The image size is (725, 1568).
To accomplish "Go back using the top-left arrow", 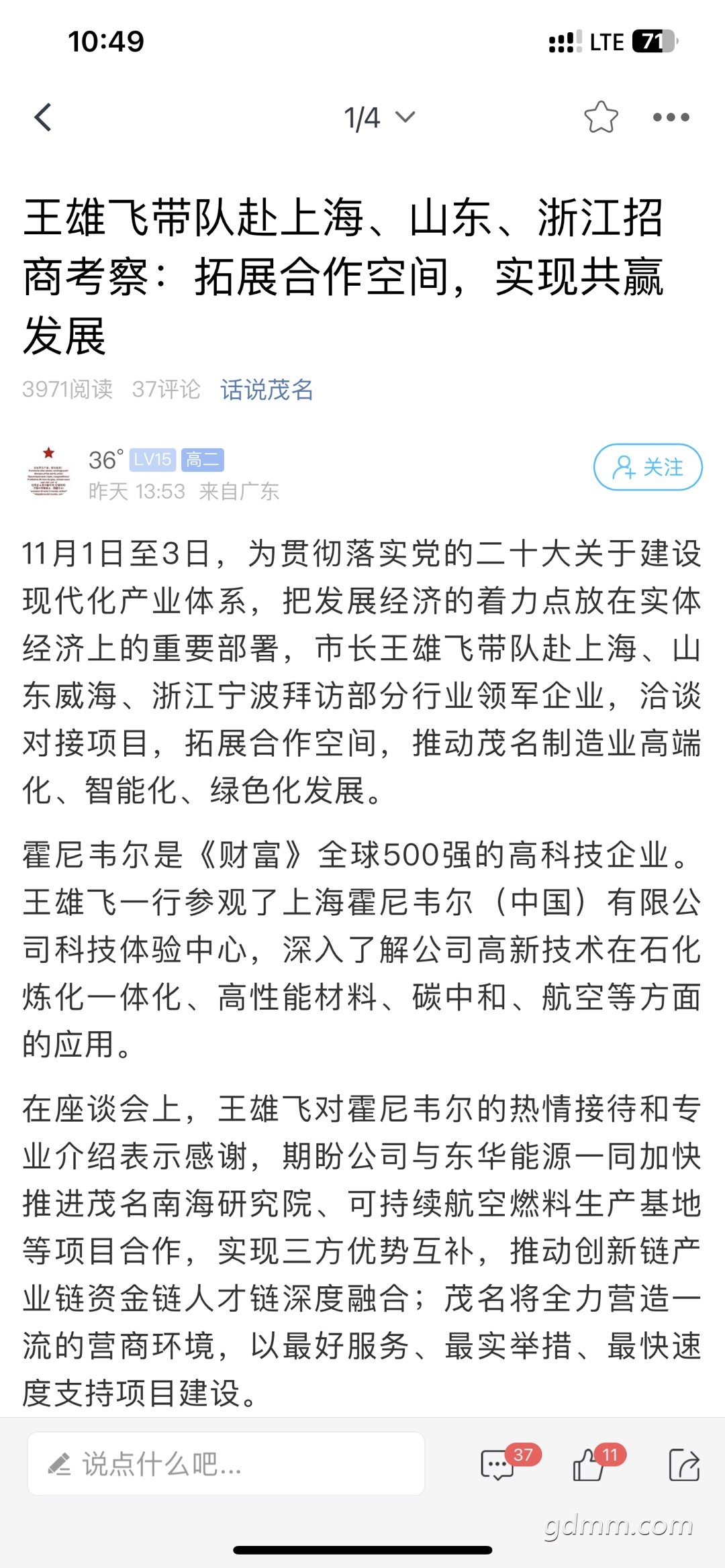I will point(43,118).
